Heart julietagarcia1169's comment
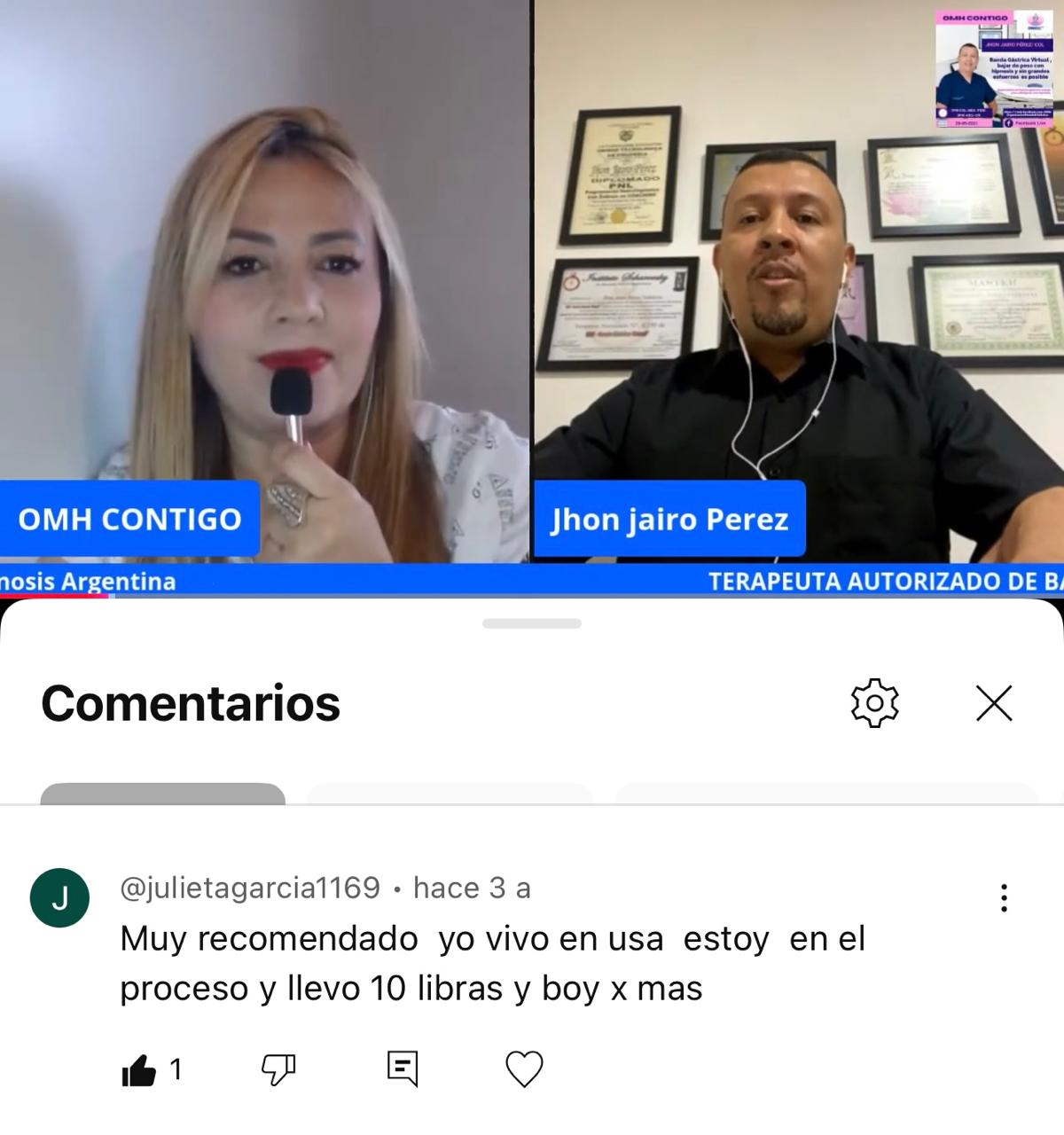This screenshot has height=1135, width=1064. point(524,1069)
